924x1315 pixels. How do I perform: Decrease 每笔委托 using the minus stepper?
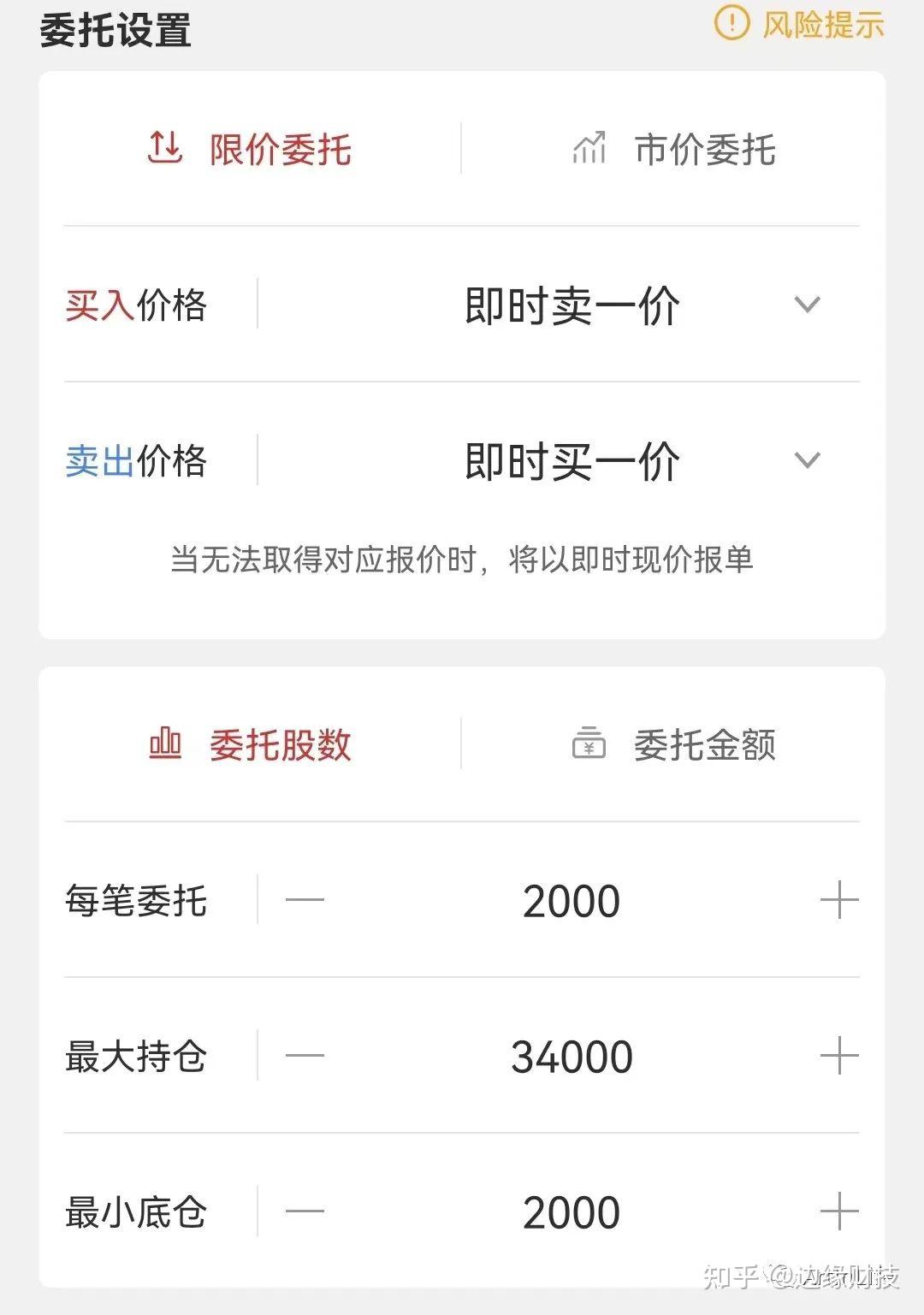click(x=304, y=900)
